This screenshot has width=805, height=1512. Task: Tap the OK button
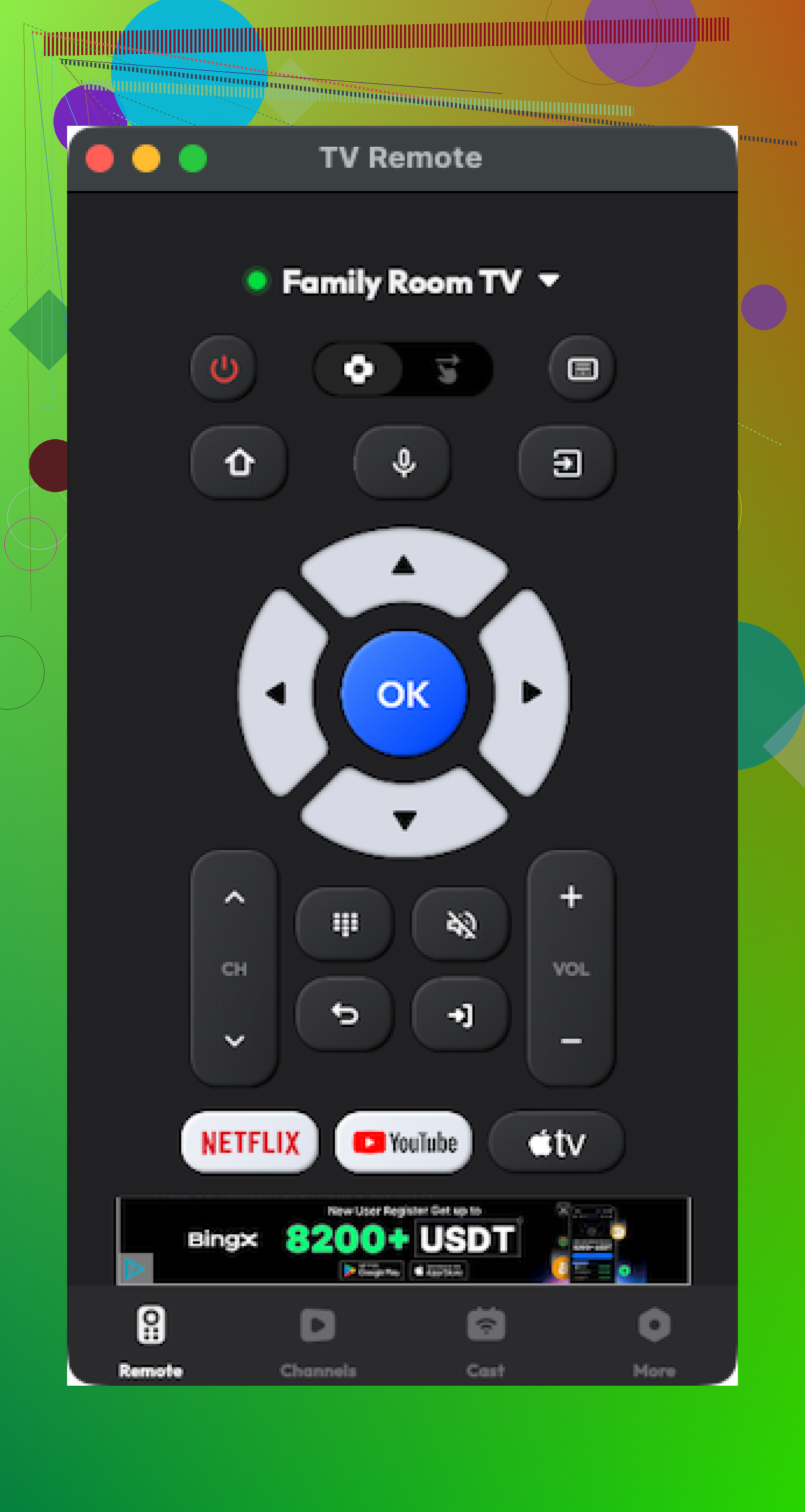click(x=404, y=693)
